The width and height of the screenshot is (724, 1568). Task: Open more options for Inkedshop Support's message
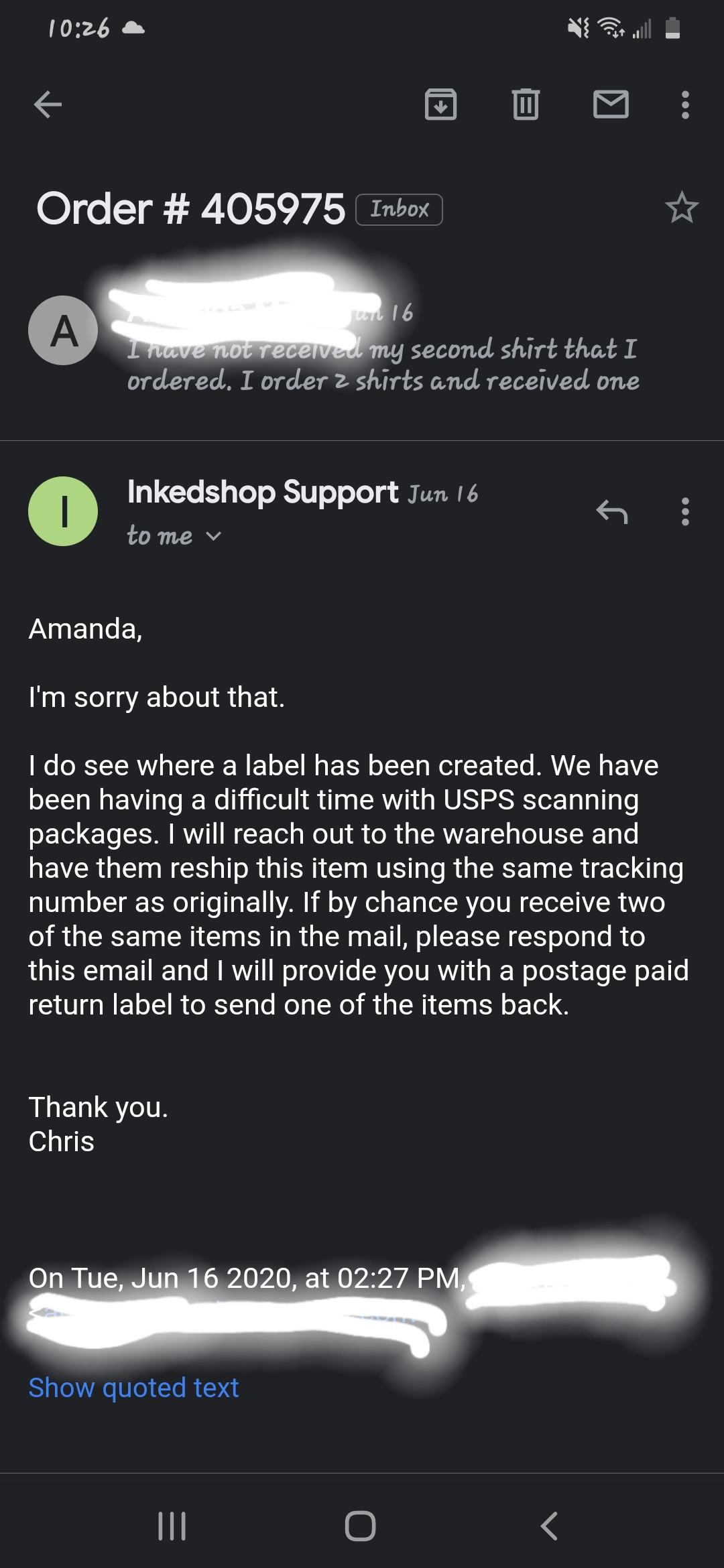point(684,512)
